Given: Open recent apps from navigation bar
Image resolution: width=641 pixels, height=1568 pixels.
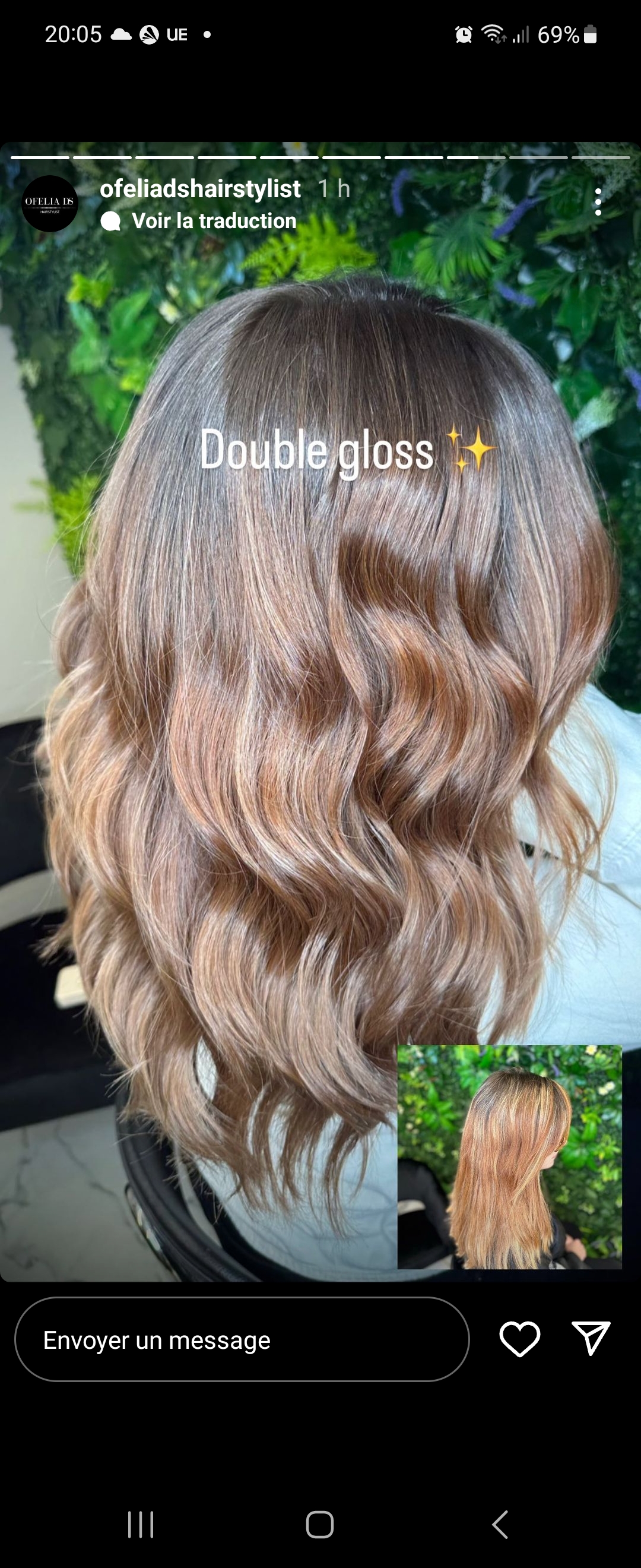Looking at the screenshot, I should [141, 1524].
